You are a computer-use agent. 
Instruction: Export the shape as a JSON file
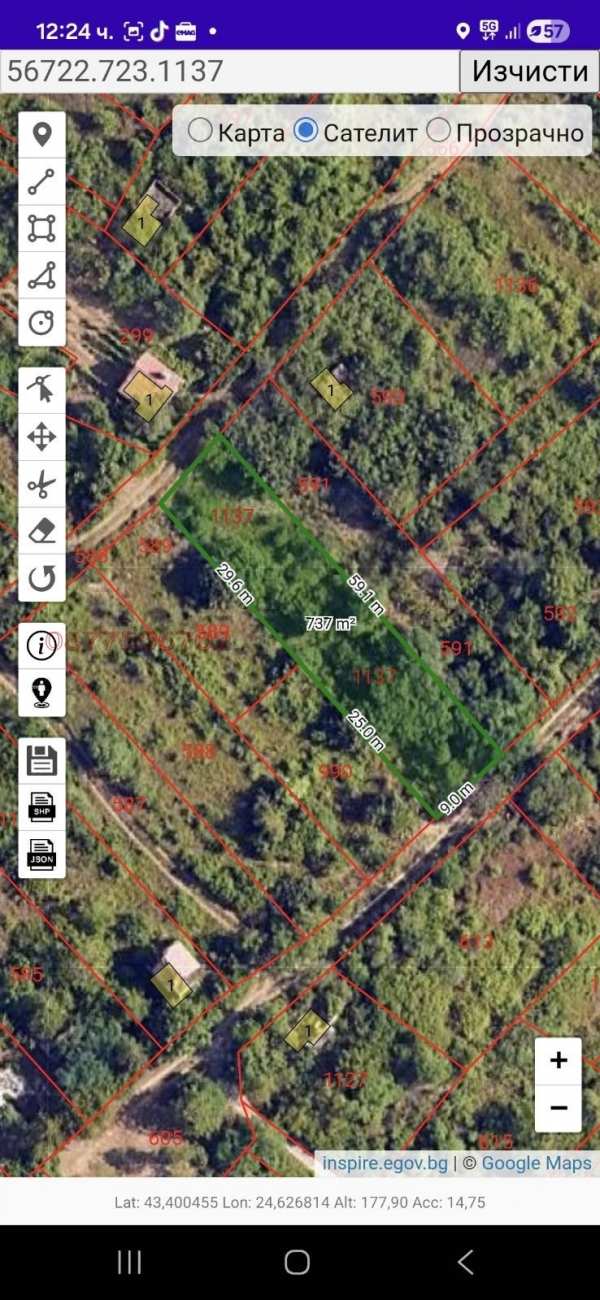[x=42, y=855]
